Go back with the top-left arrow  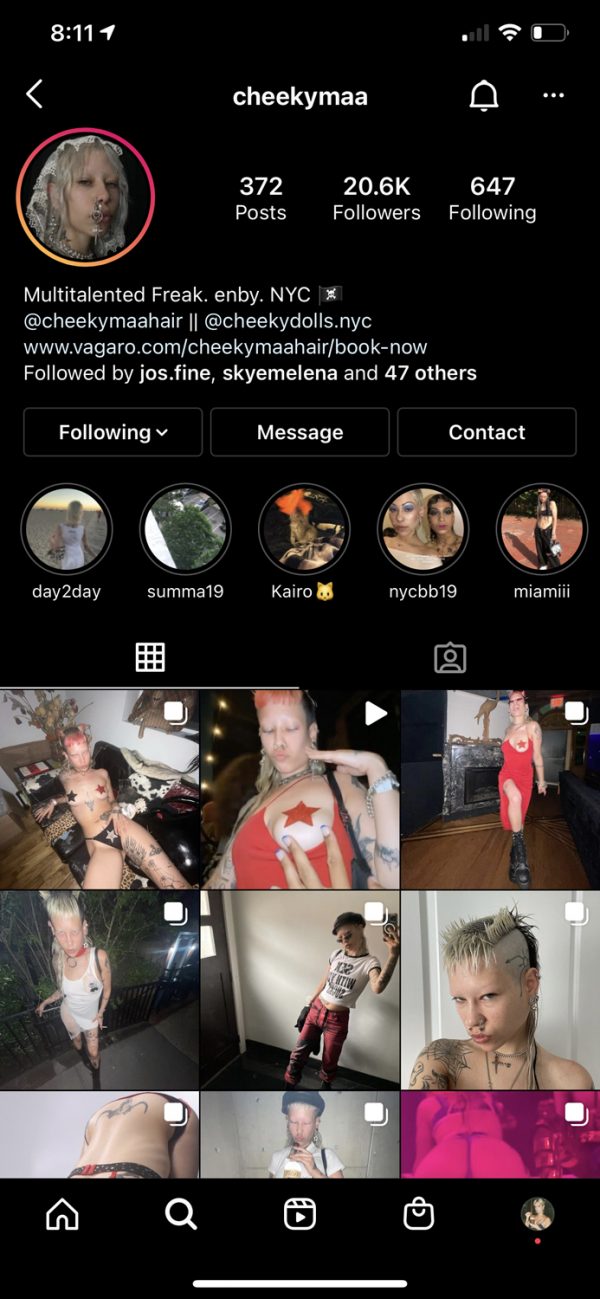(34, 95)
